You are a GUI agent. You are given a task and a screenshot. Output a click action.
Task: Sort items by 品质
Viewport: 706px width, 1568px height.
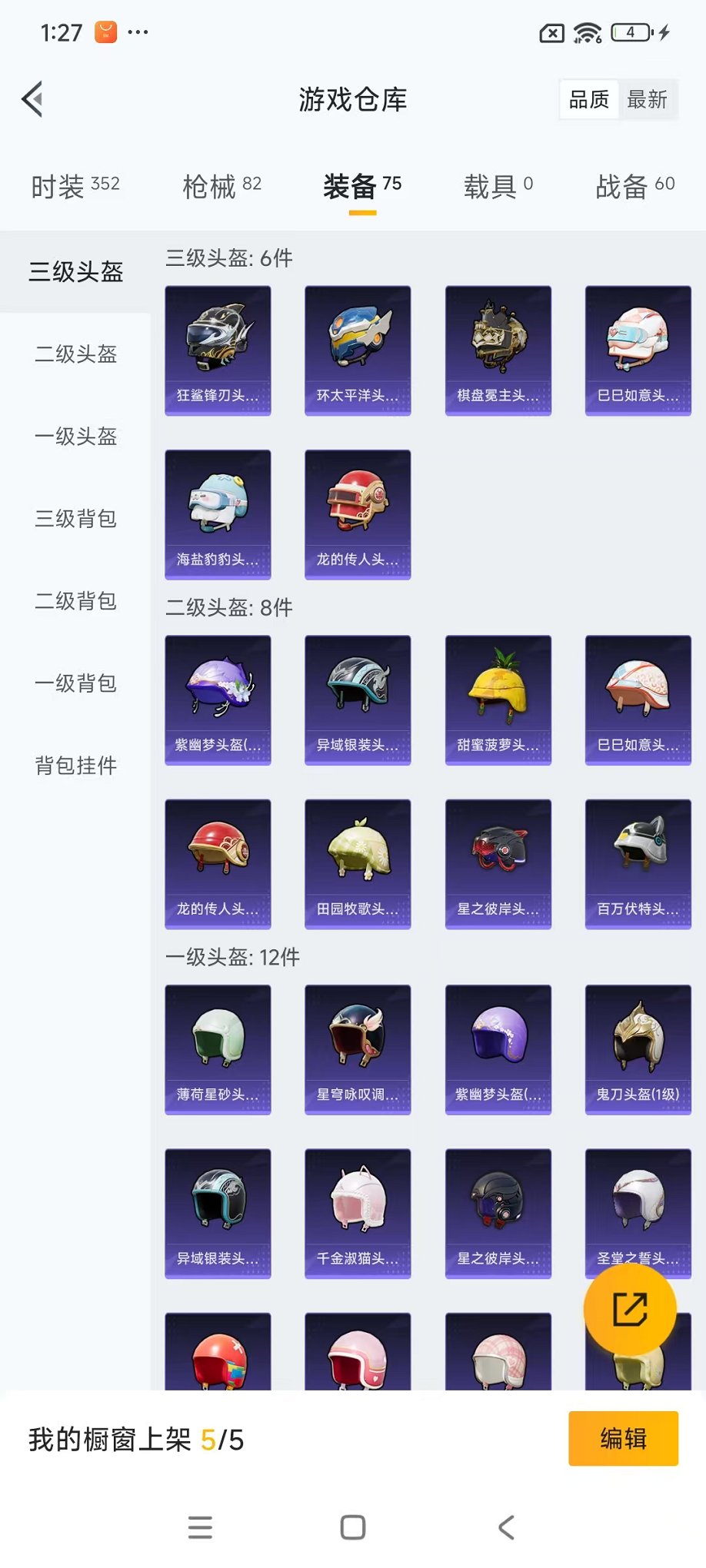(x=589, y=99)
